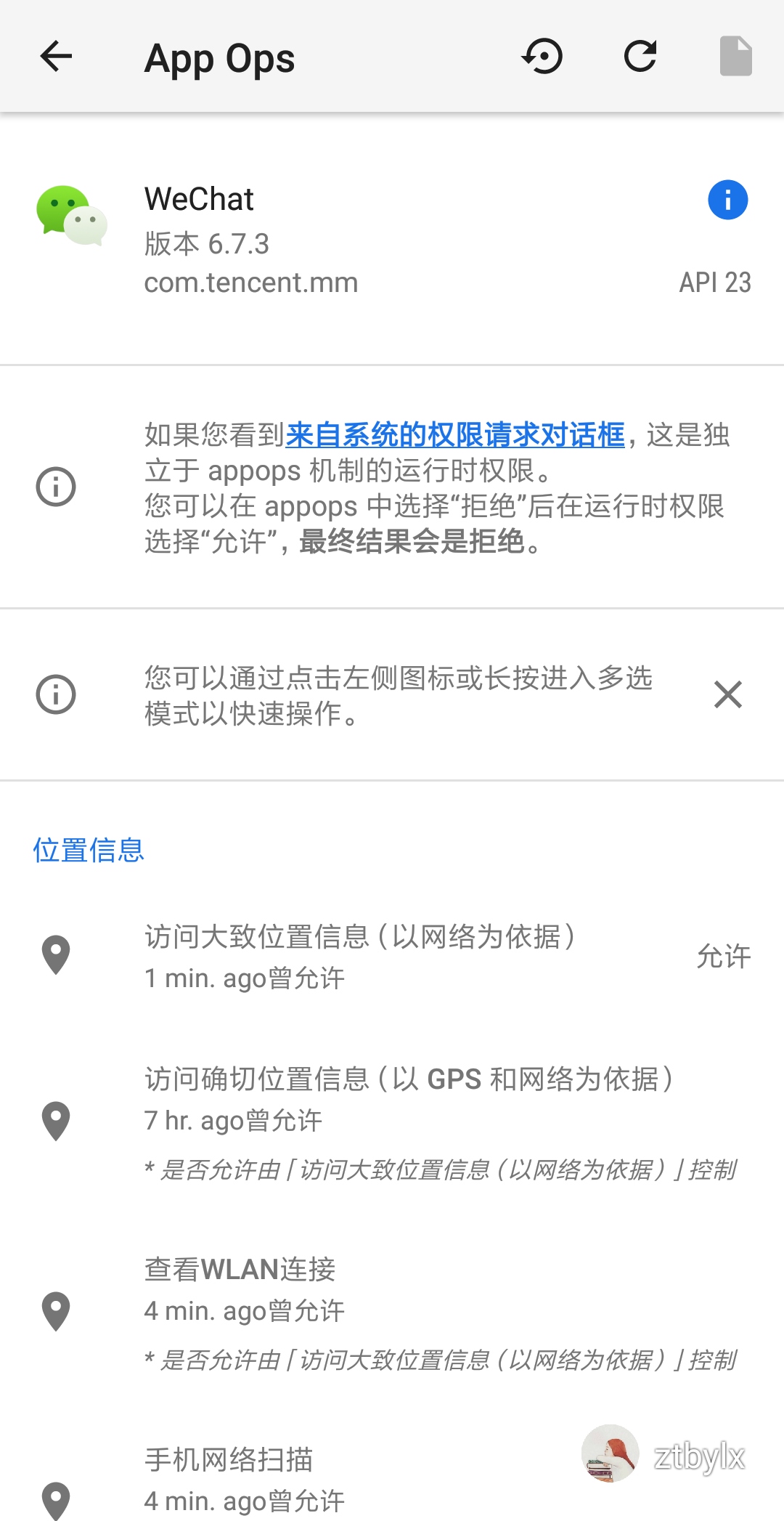The image size is (784, 1521).
Task: Go back using the arrow icon
Action: click(56, 57)
